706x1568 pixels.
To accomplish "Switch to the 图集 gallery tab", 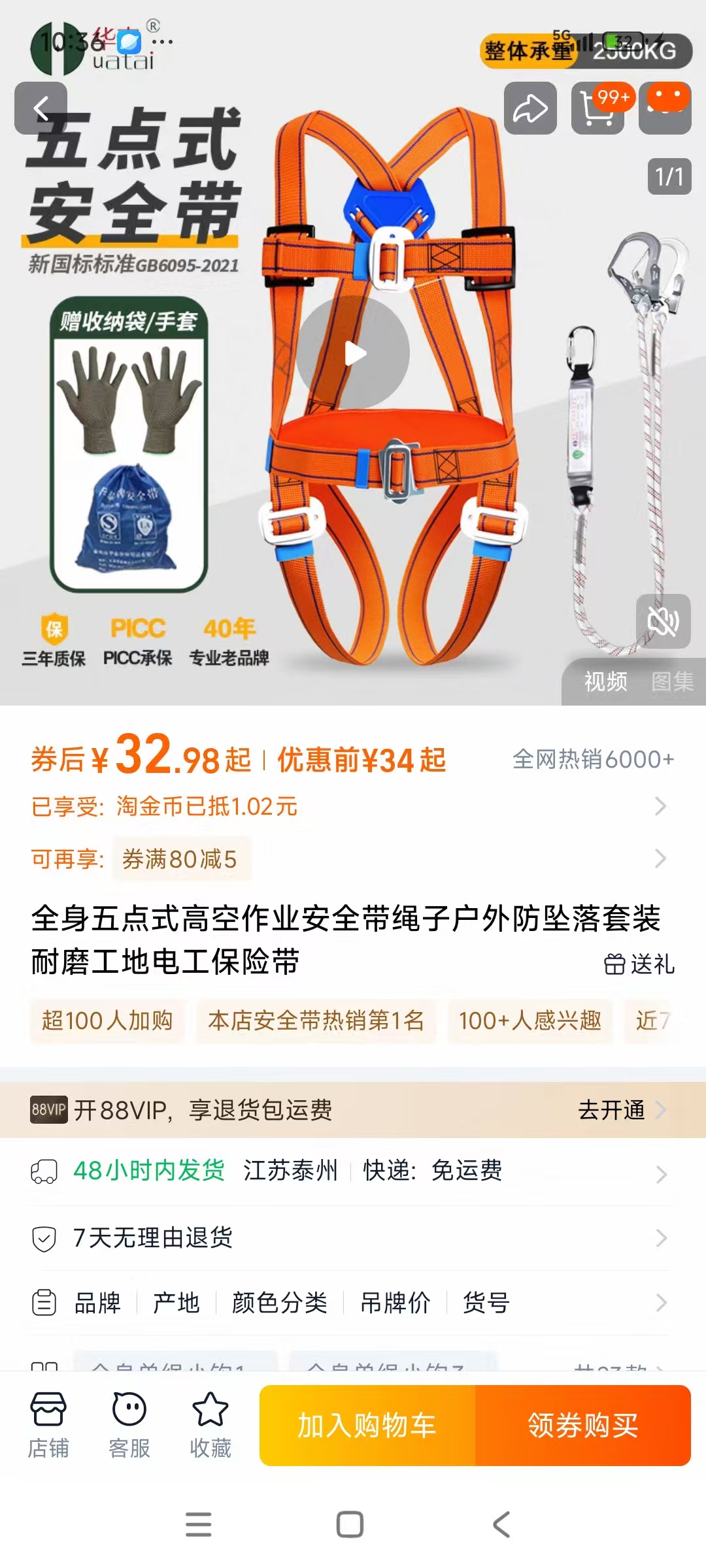I will point(672,681).
